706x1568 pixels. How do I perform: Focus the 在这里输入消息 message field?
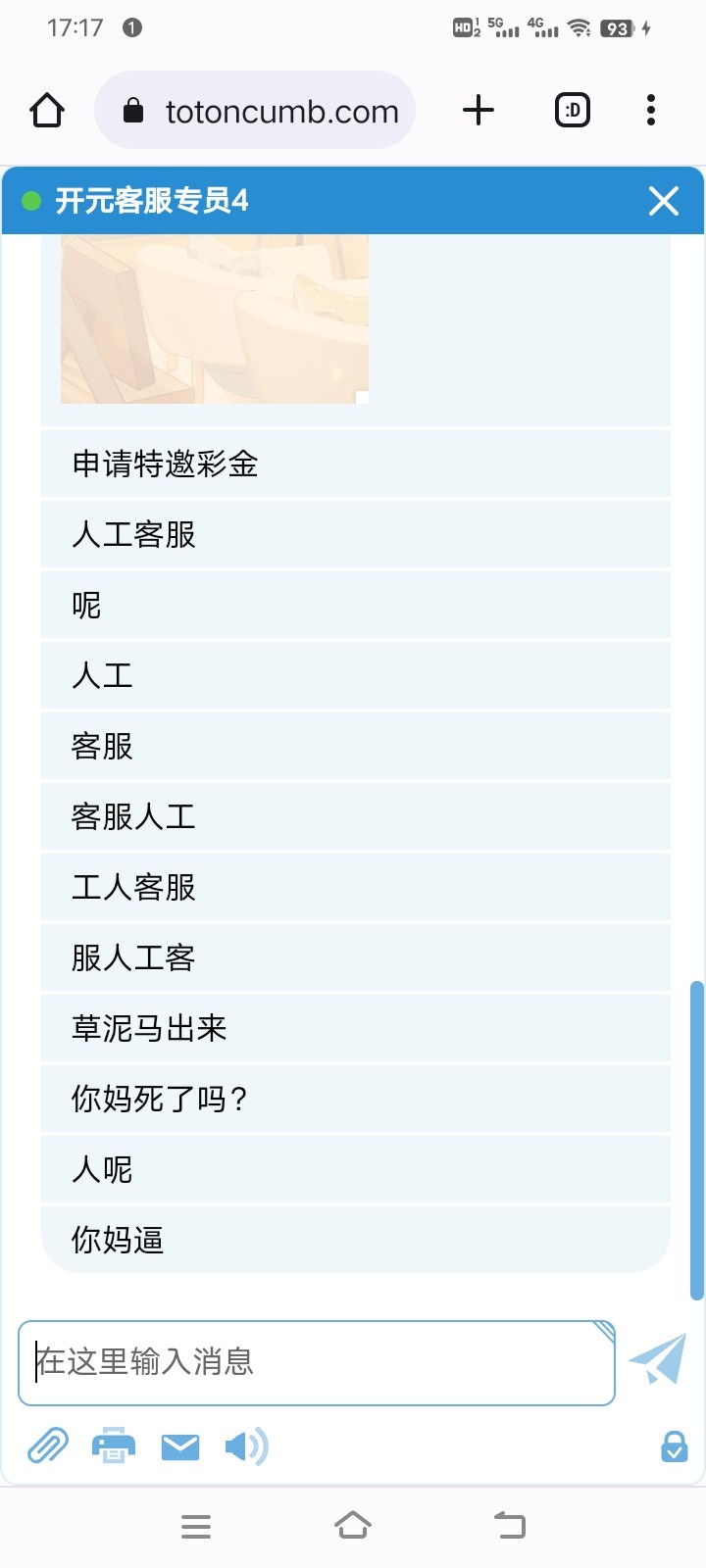[x=316, y=1362]
